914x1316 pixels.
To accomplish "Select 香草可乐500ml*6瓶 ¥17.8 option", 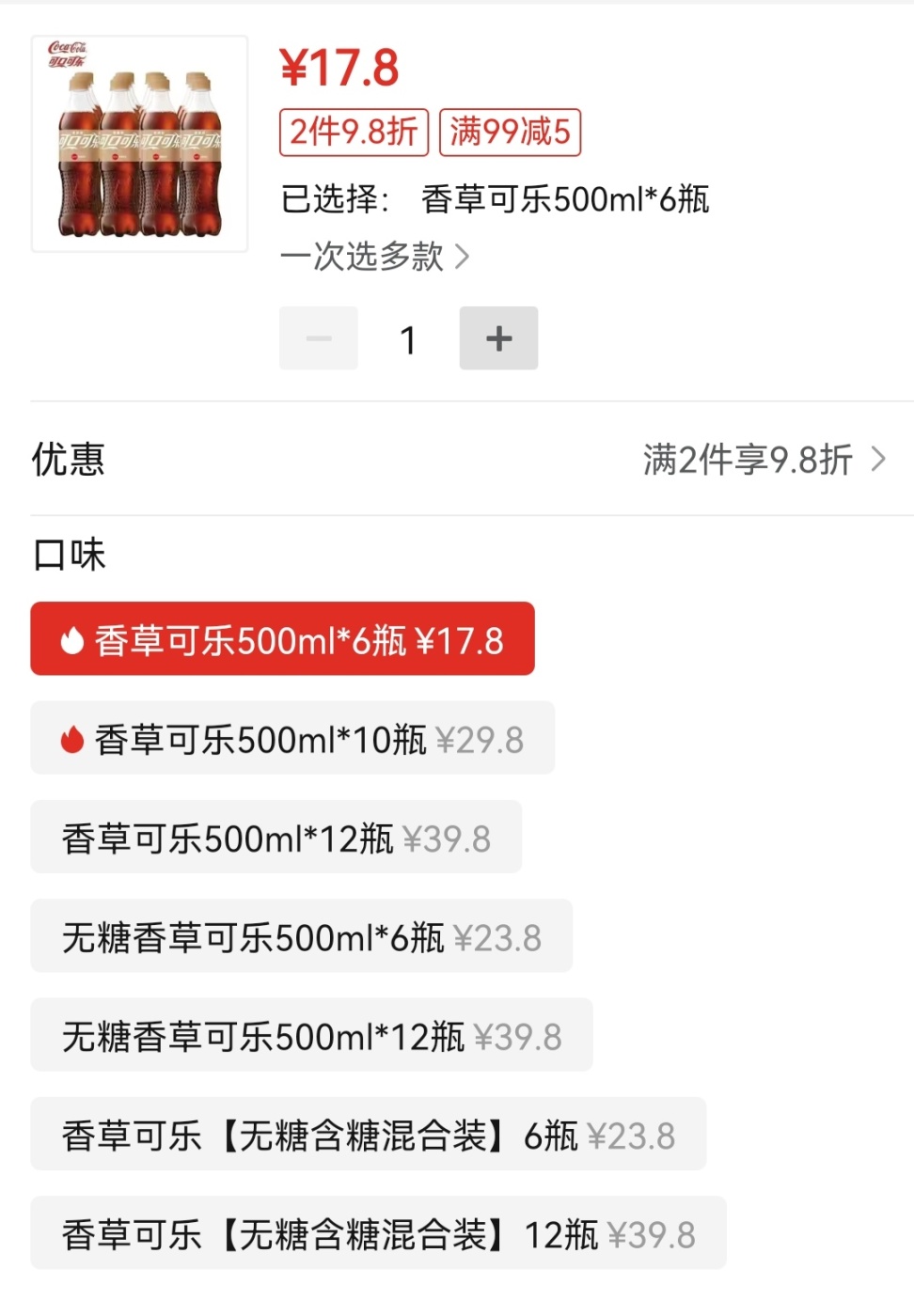I will [282, 639].
